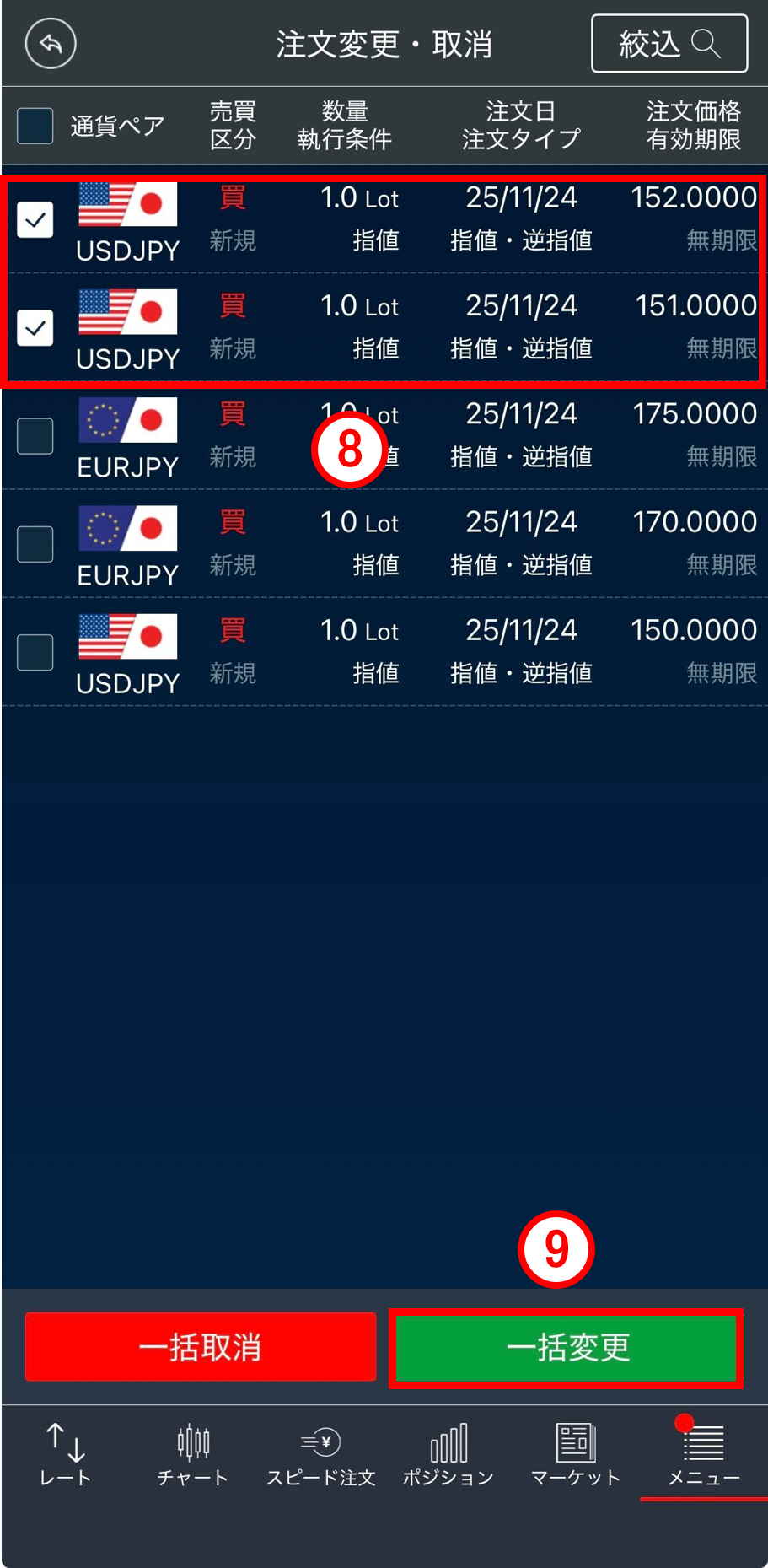The height and width of the screenshot is (1568, 768).
Task: Uncheck the USDJPY order at 151.0000
Action: [35, 328]
